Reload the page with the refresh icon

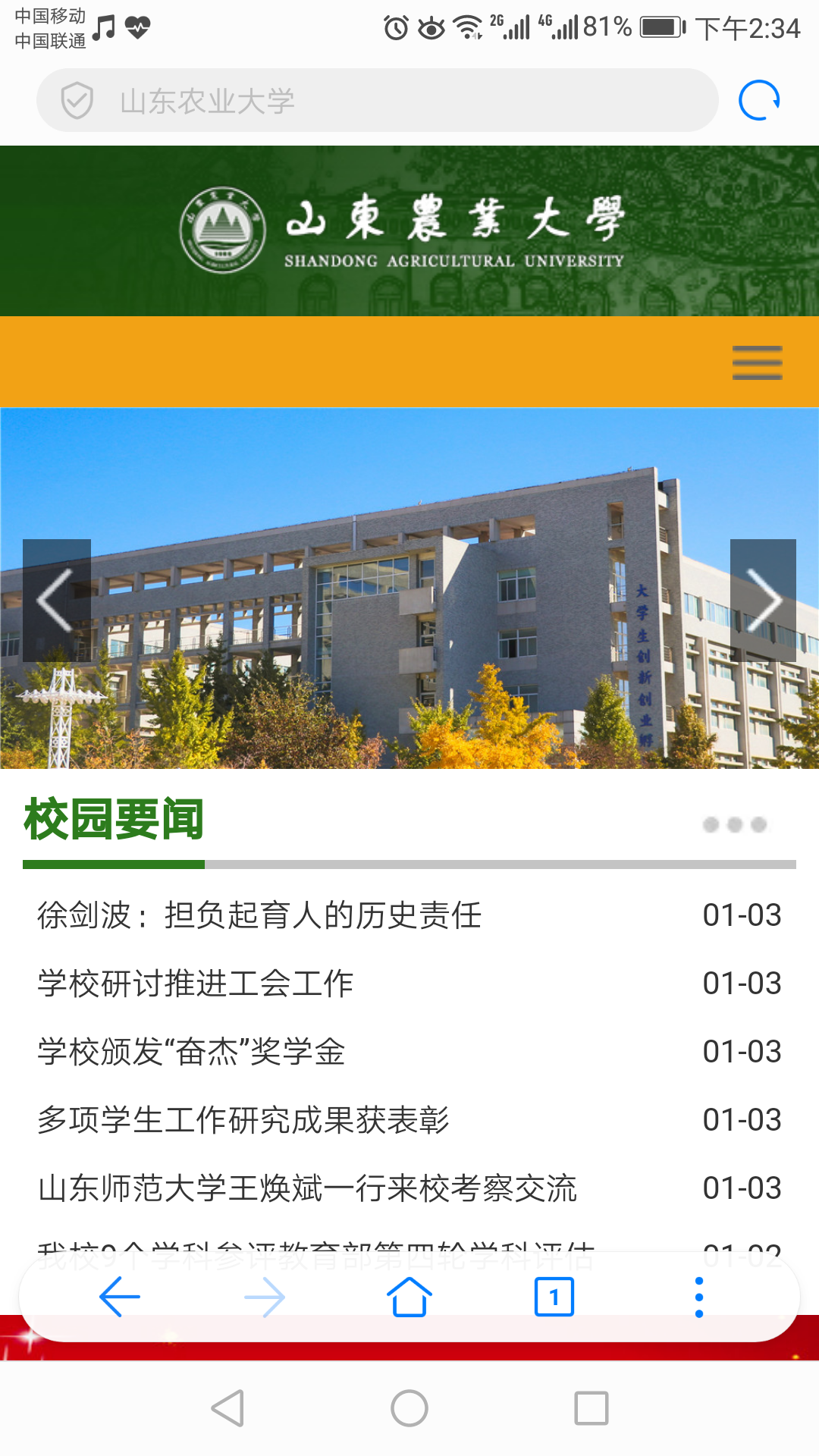759,101
